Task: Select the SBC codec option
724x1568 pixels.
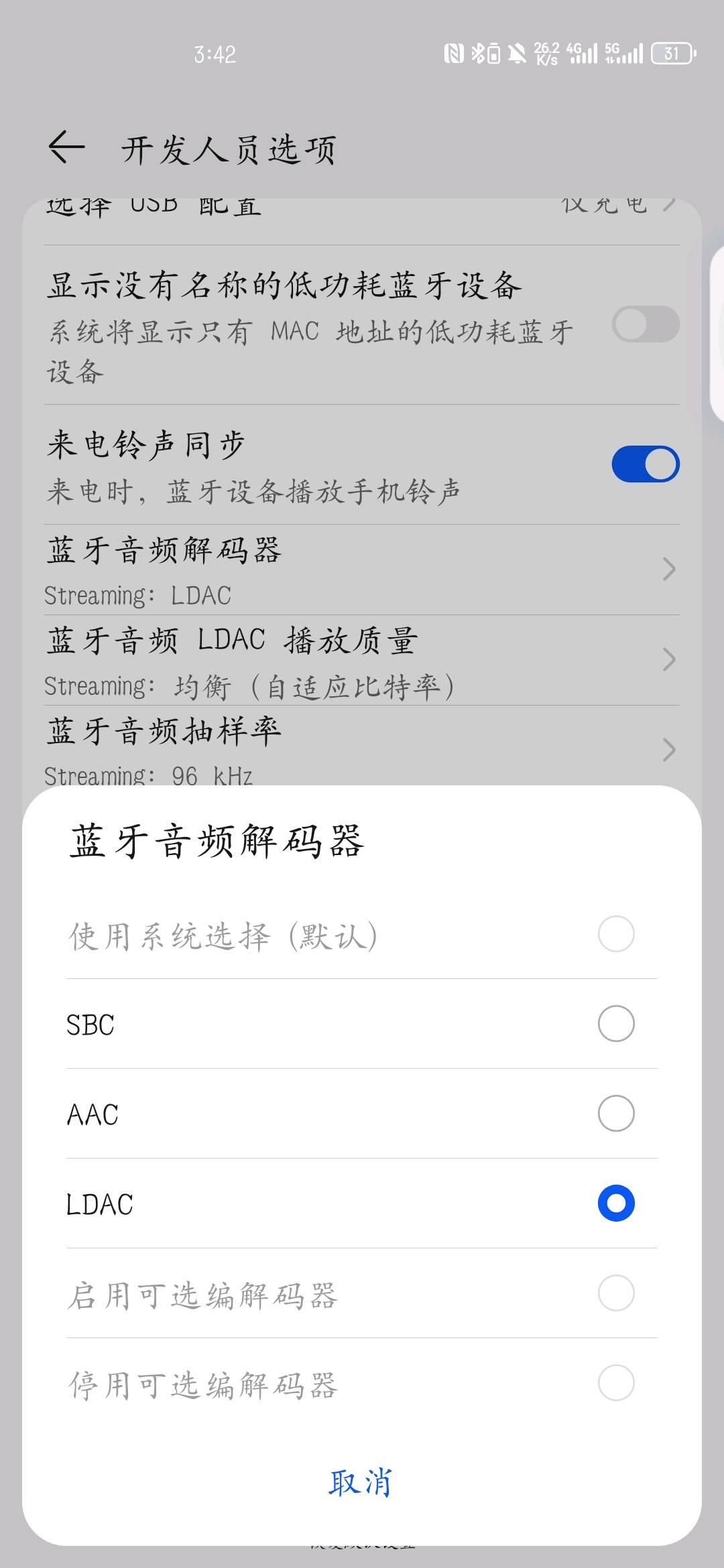Action: tap(615, 1024)
